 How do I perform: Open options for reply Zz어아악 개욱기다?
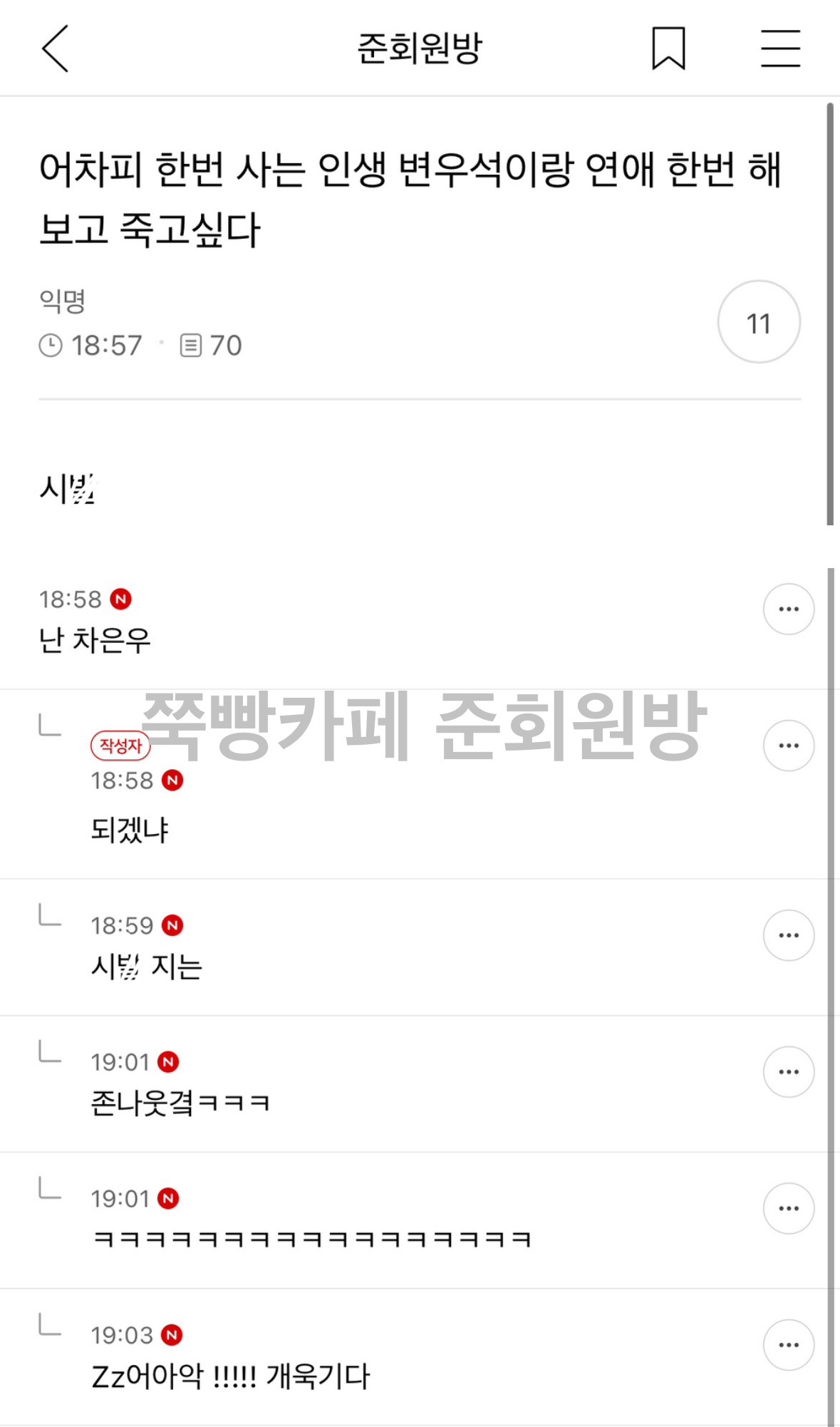pyautogui.click(x=789, y=1345)
